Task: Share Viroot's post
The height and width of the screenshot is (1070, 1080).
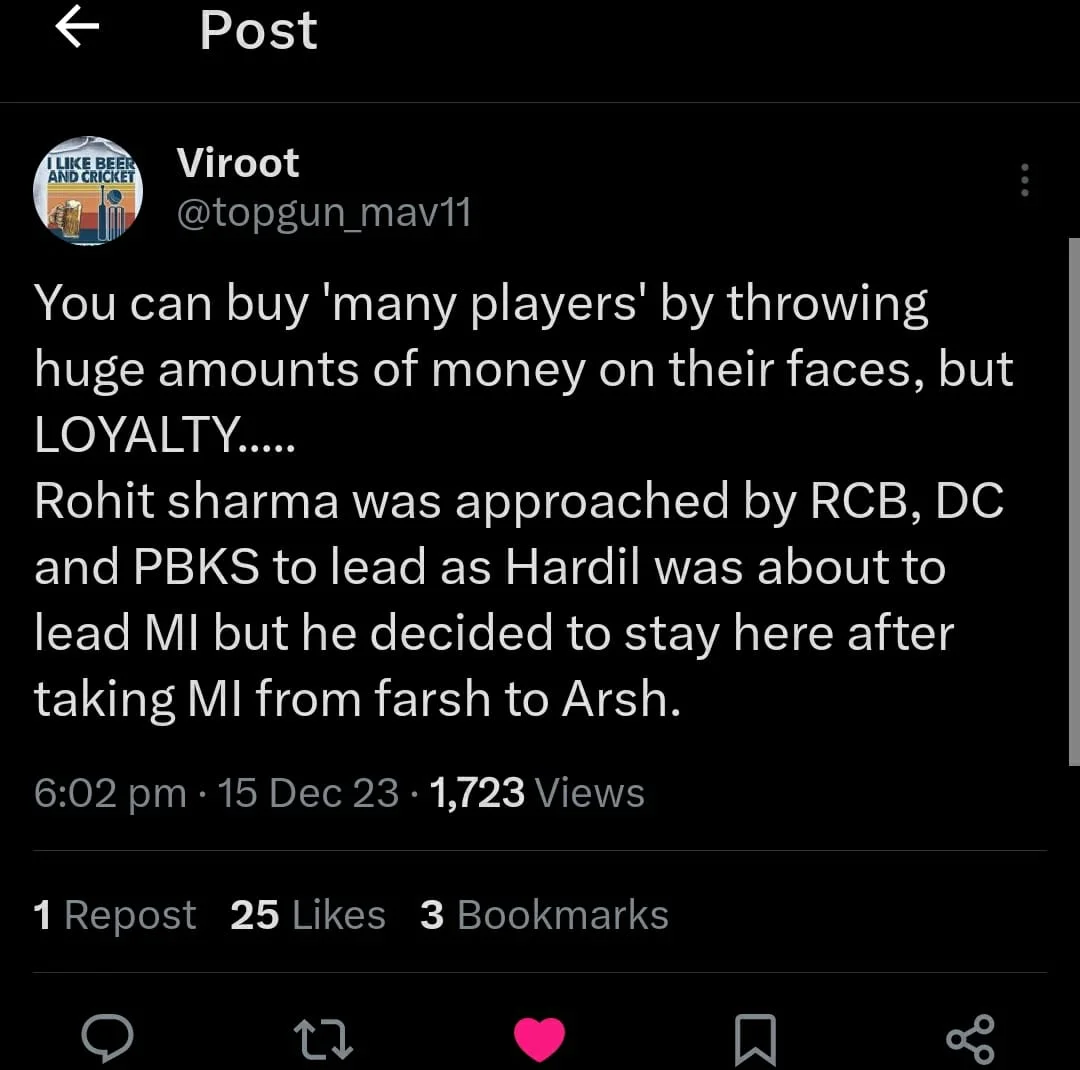Action: point(970,1039)
